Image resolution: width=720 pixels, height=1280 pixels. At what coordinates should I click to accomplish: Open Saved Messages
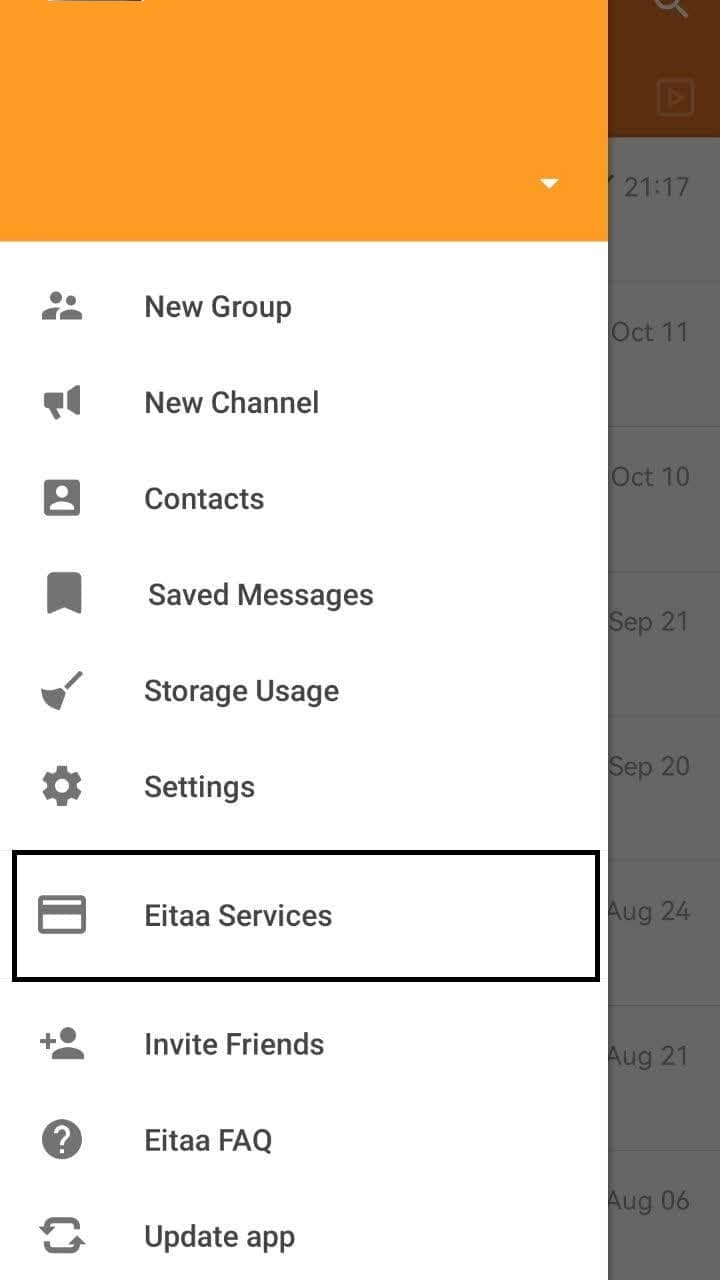pyautogui.click(x=304, y=595)
